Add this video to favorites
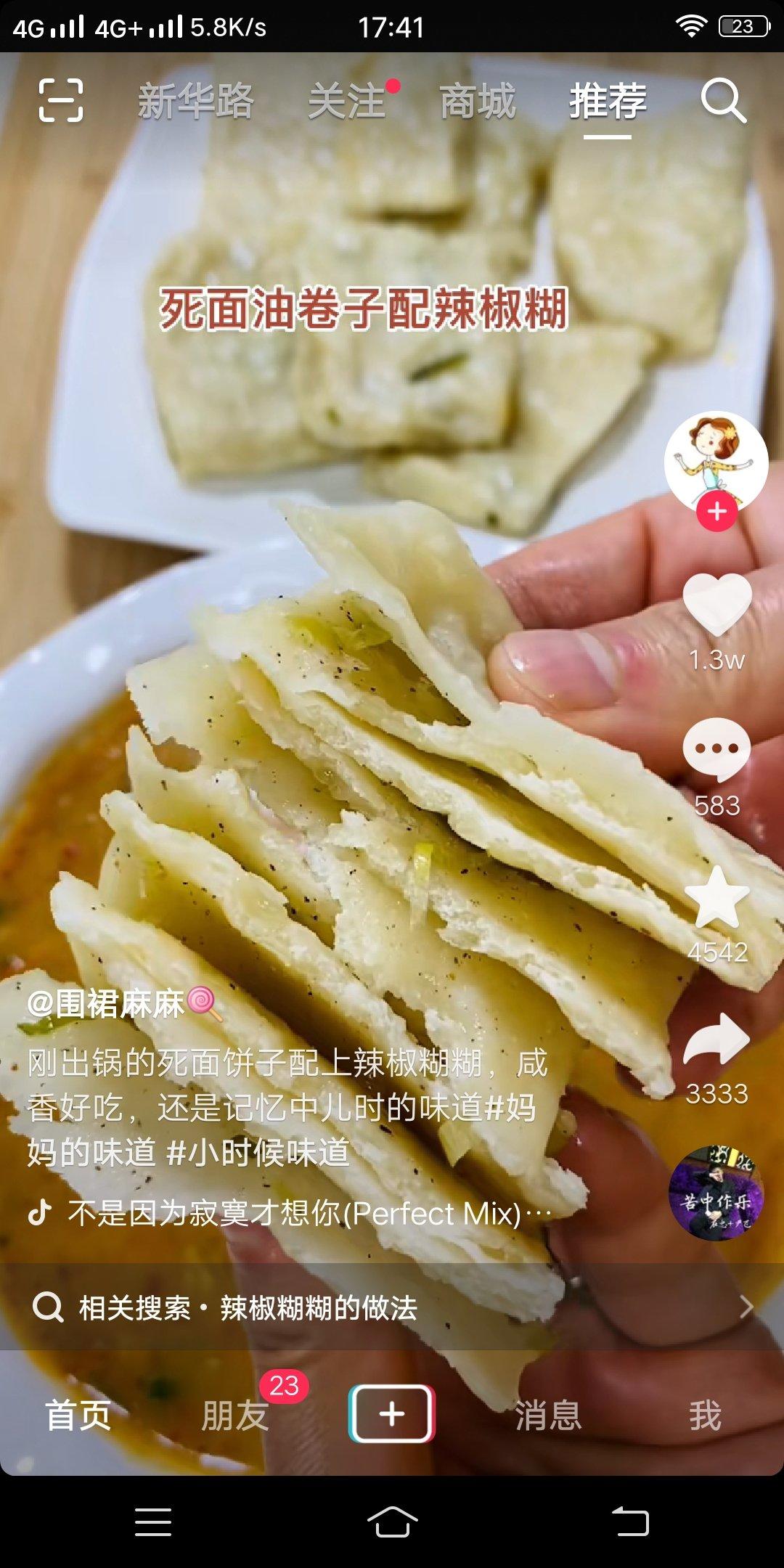Viewport: 784px width, 1568px height. (x=716, y=897)
